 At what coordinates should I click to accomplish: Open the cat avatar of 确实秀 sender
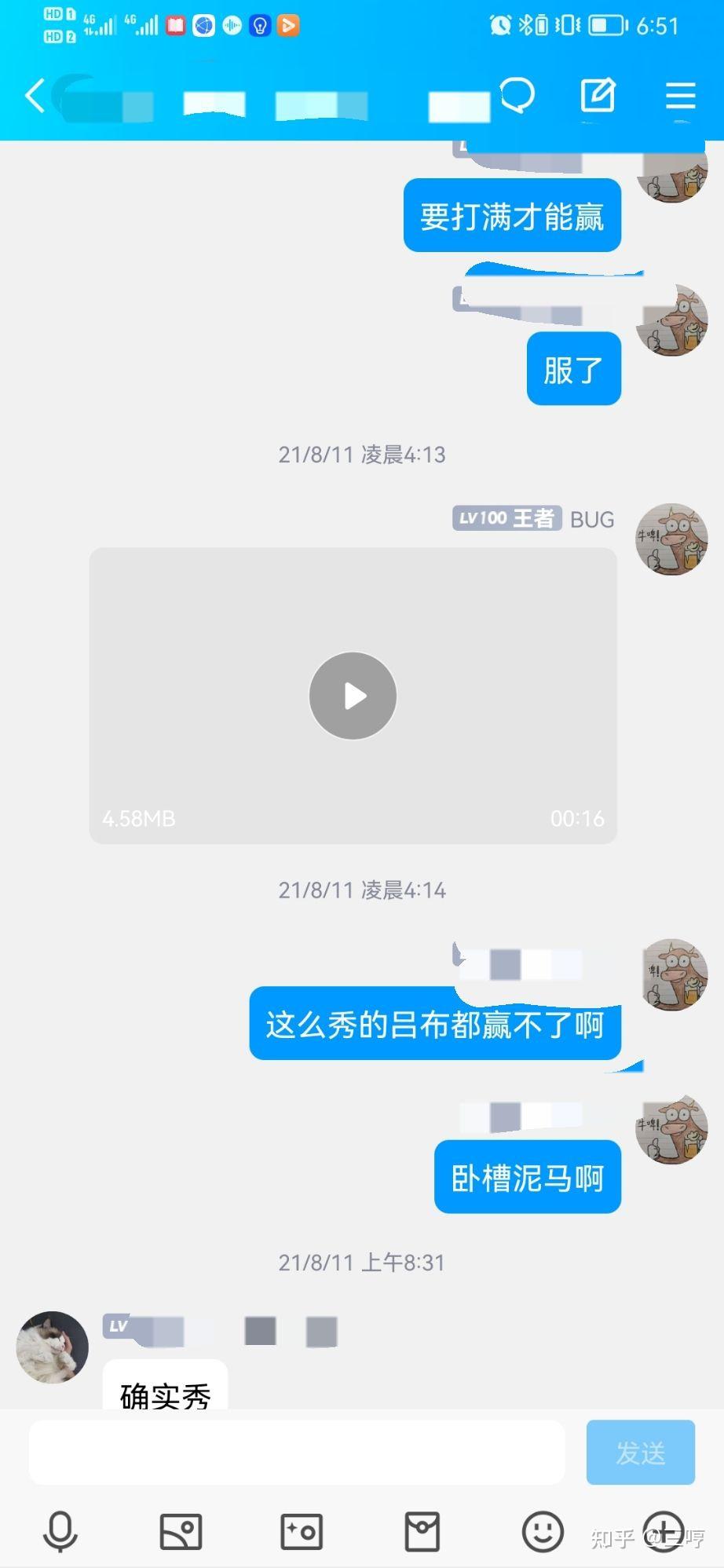pos(53,1347)
